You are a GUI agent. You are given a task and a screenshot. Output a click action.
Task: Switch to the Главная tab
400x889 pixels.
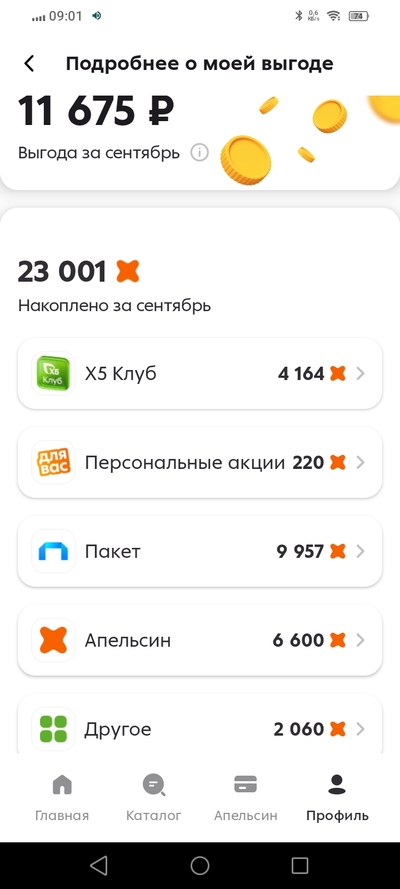point(62,798)
